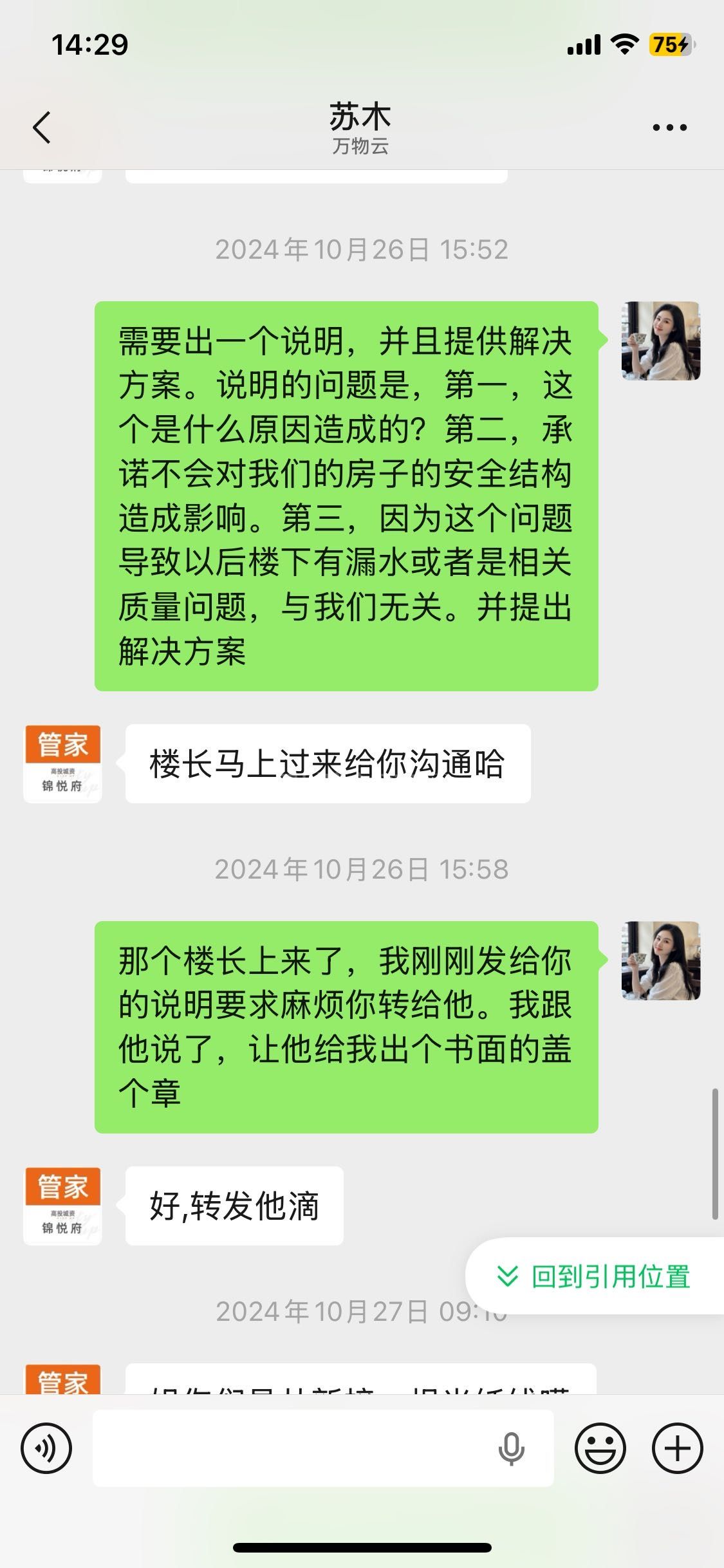Open the emoji sticker panel
Screen dimensions: 724x1568
(600, 1448)
